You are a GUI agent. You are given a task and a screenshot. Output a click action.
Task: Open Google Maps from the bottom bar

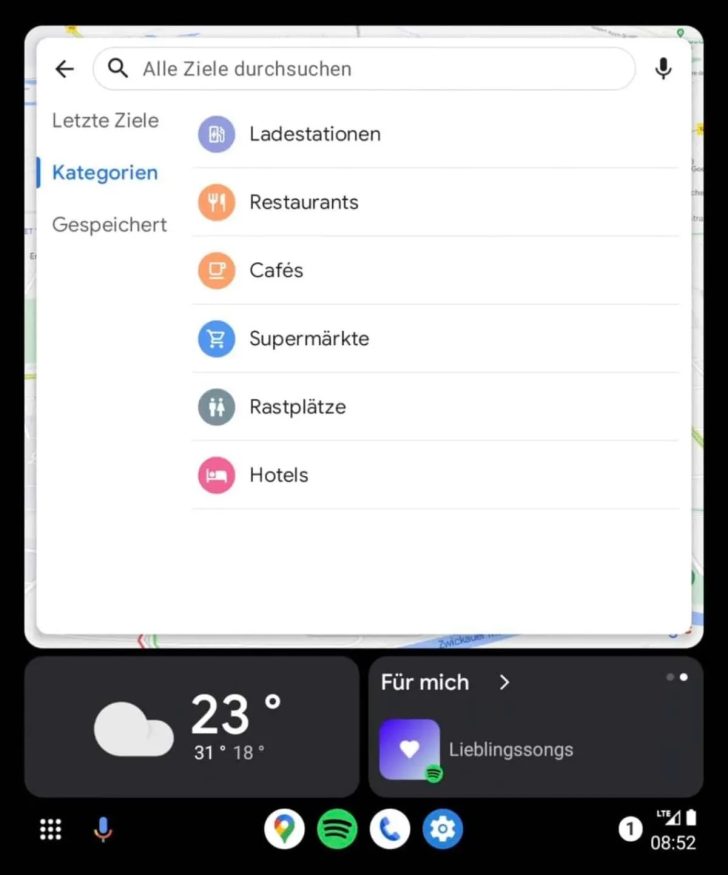(284, 829)
